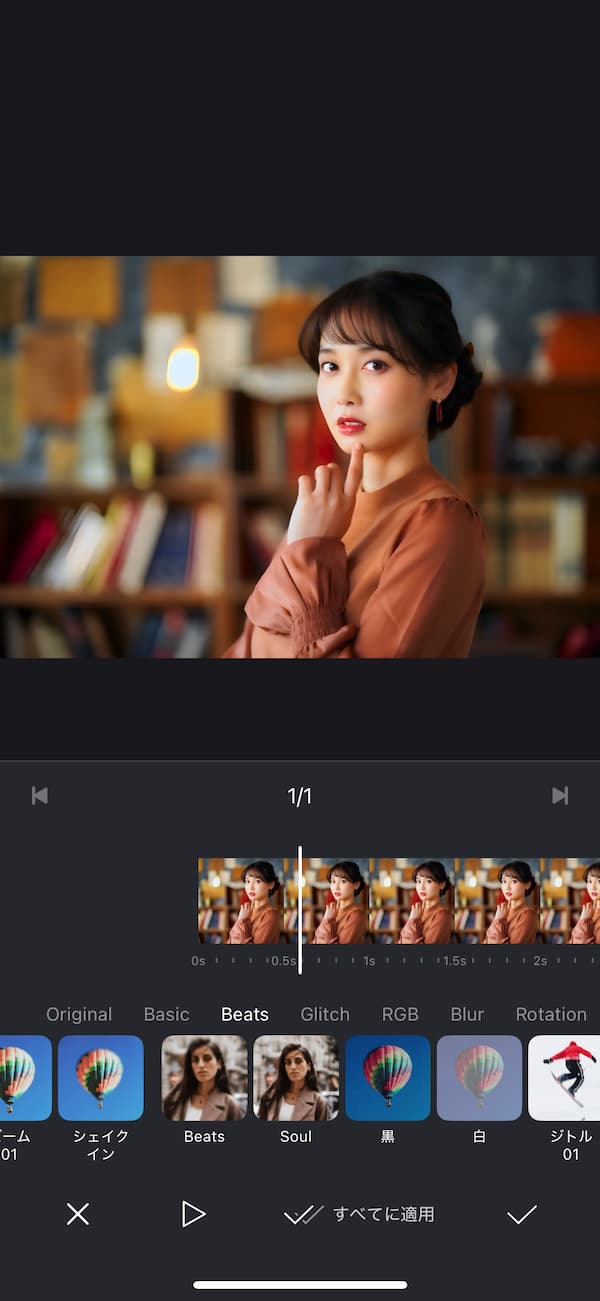Switch to the Rotation effects tab
This screenshot has height=1301, width=600.
(x=550, y=1014)
